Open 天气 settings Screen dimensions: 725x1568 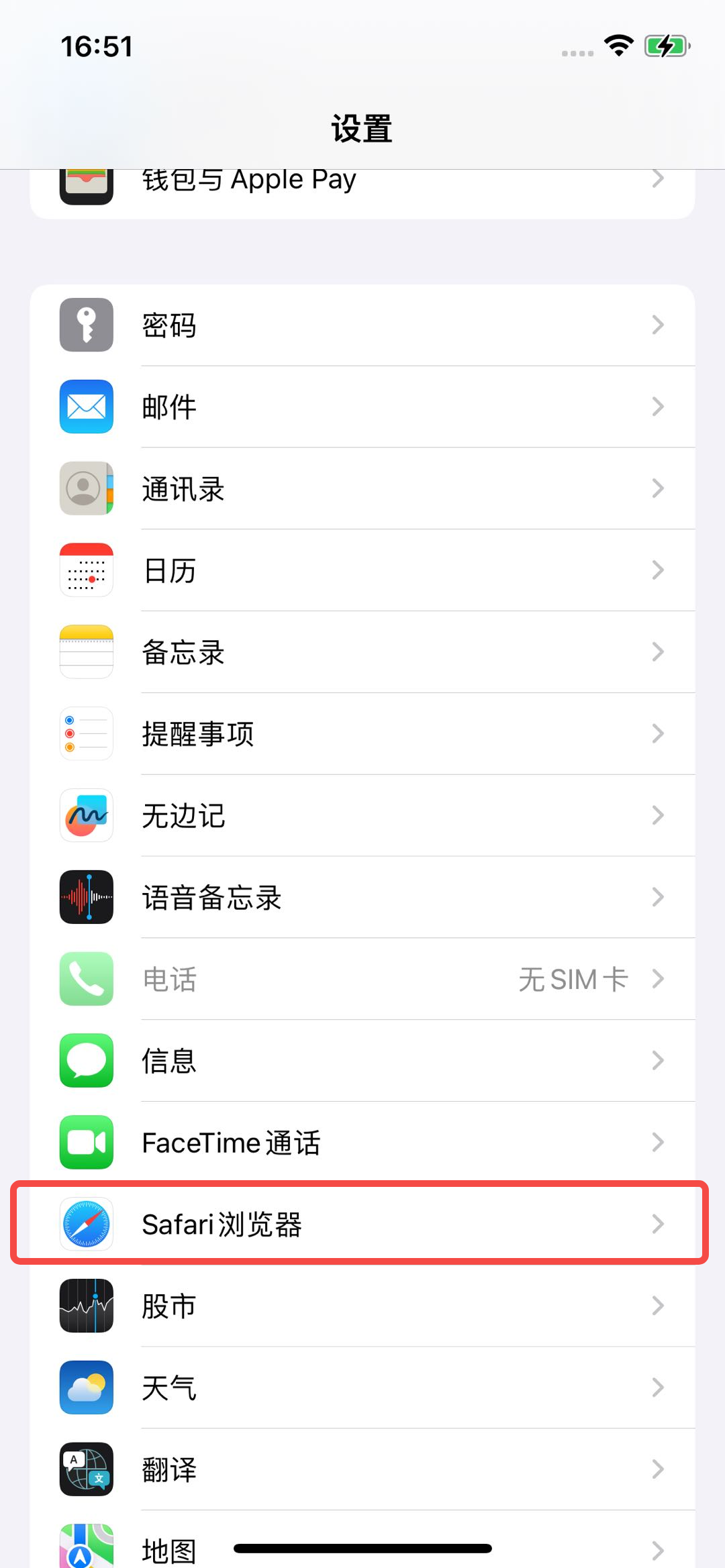tap(362, 1388)
